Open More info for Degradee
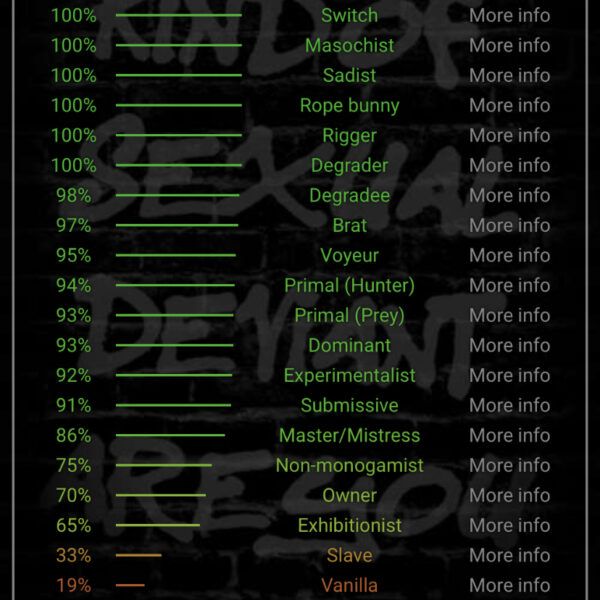 (509, 195)
